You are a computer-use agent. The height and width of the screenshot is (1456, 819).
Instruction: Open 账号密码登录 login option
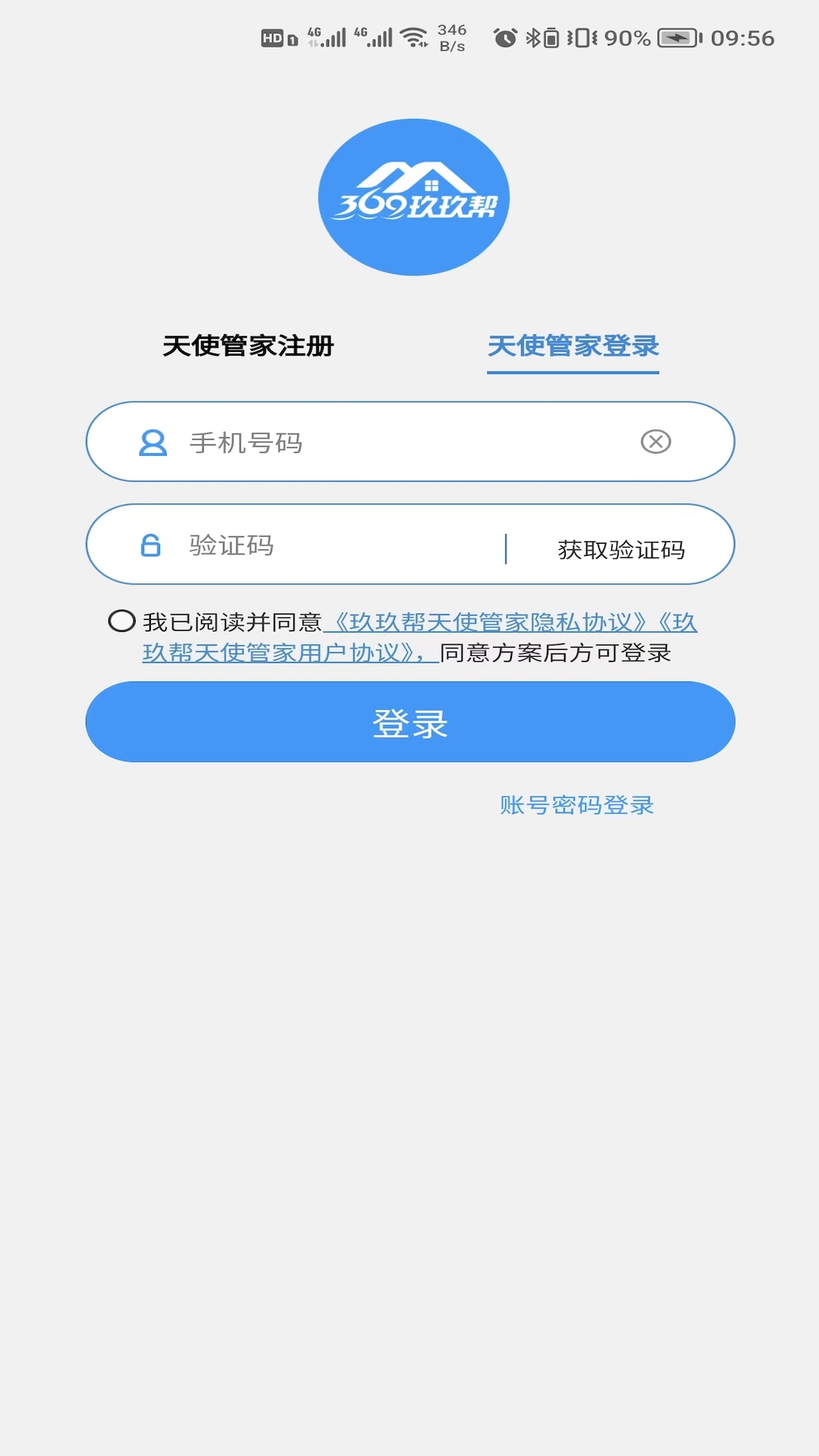[576, 805]
